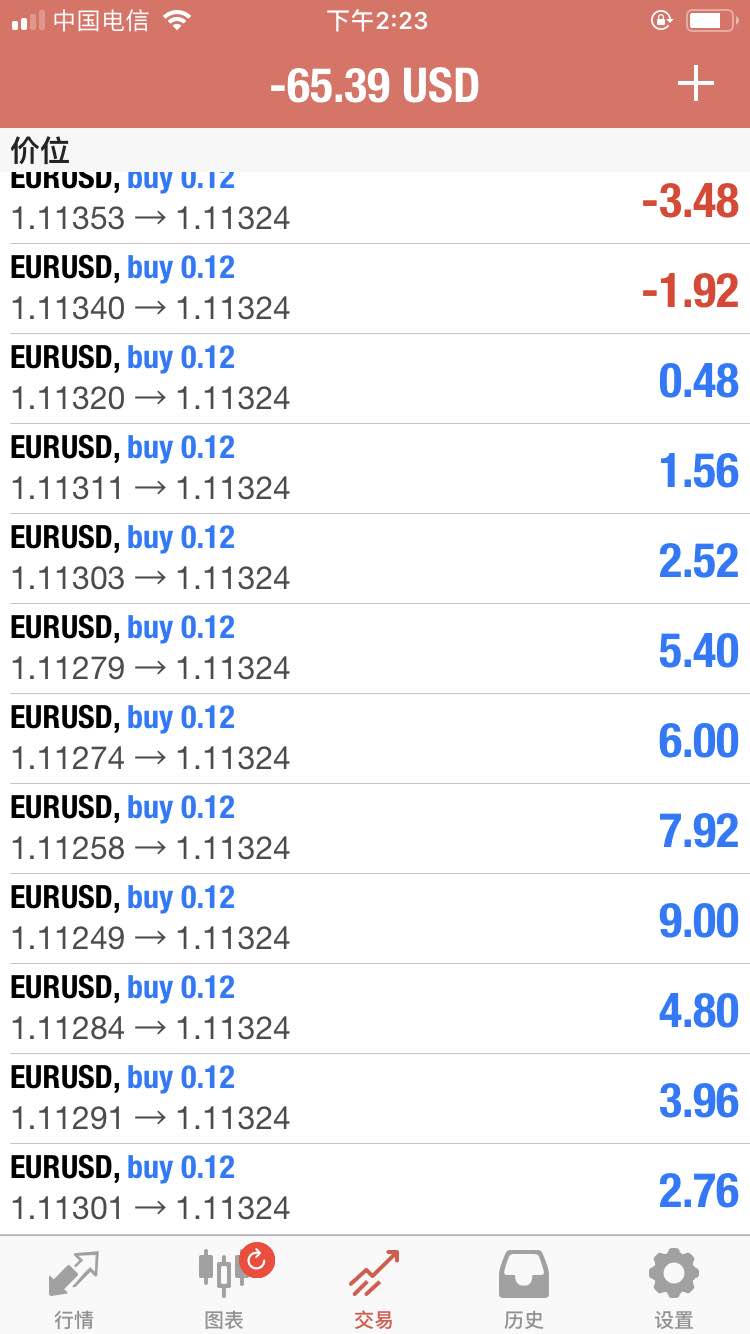
Task: Expand the EURUSD position opened at 1.11303
Action: 375,559
